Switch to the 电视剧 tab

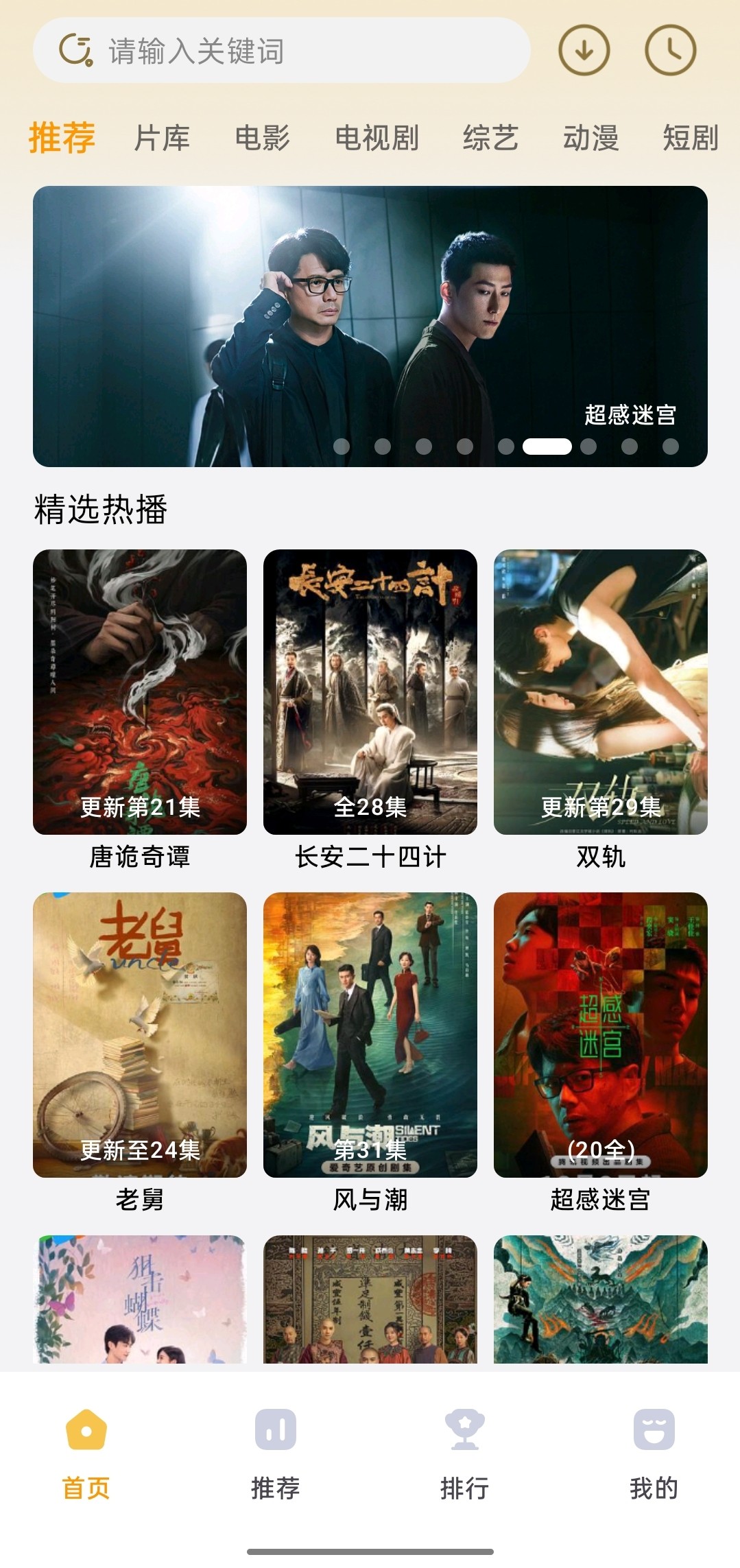pos(377,138)
